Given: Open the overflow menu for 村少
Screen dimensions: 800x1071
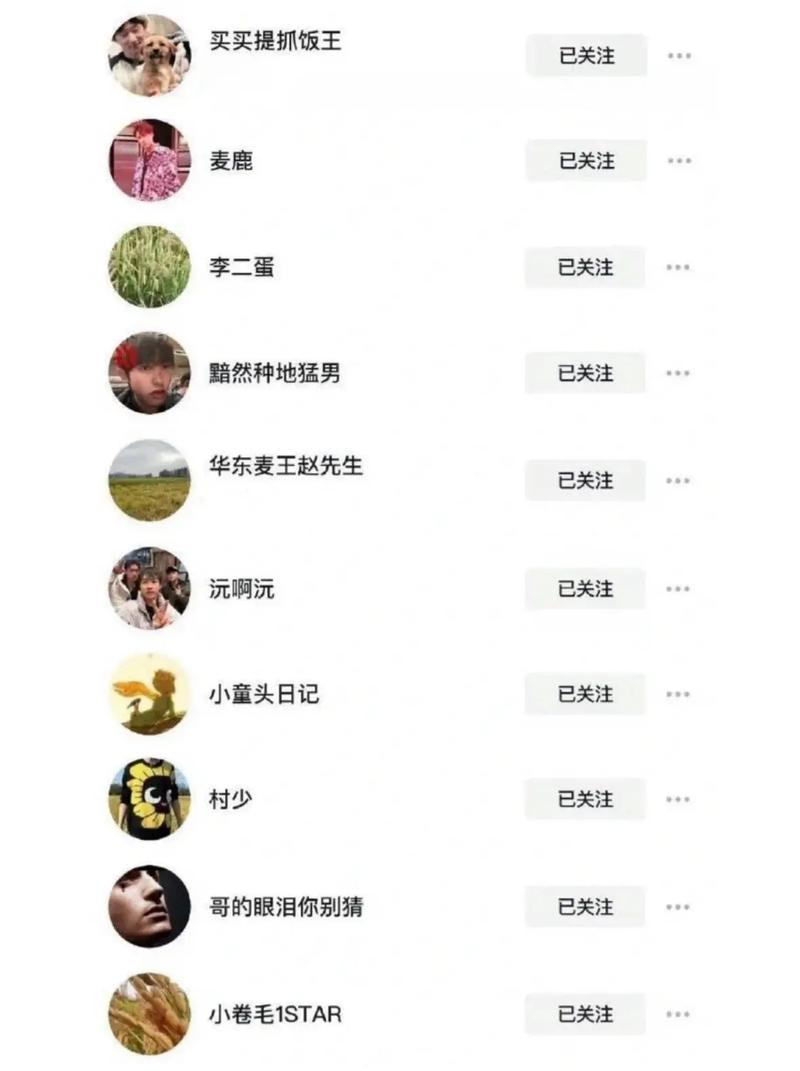Looking at the screenshot, I should pos(679,800).
